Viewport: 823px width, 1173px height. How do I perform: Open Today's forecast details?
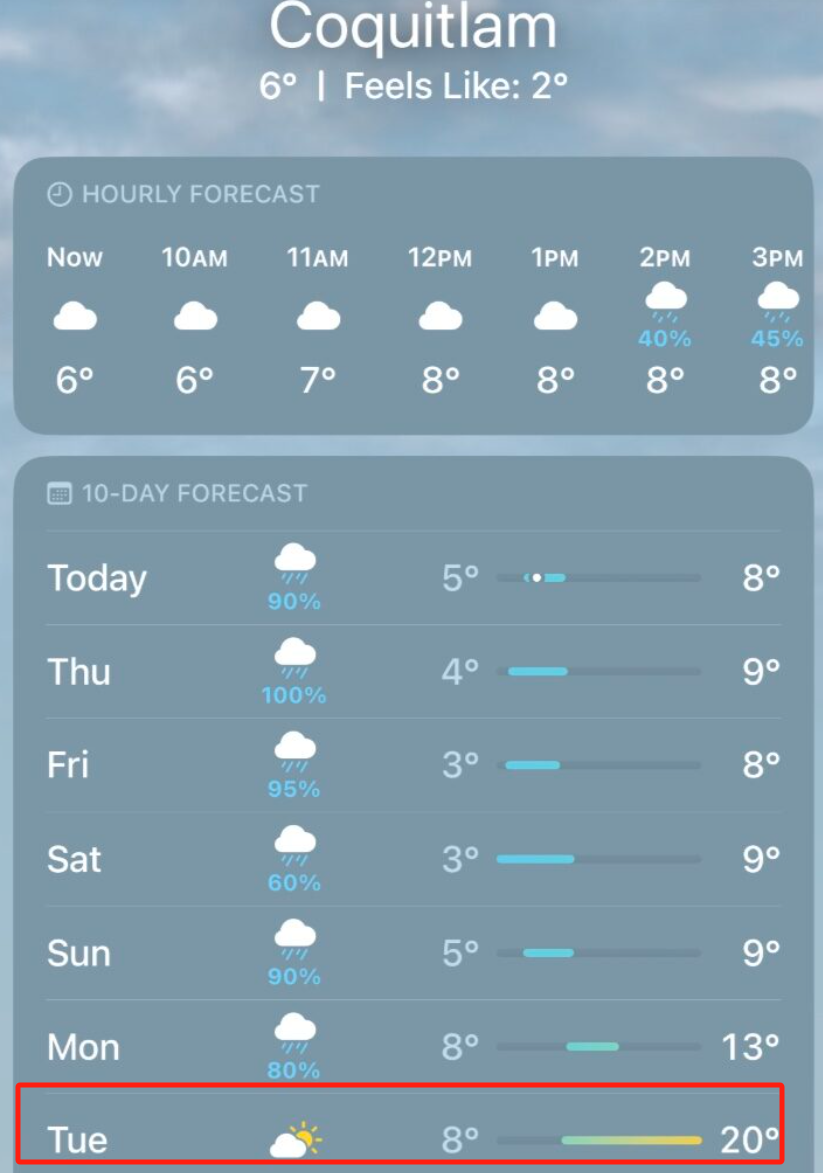412,578
